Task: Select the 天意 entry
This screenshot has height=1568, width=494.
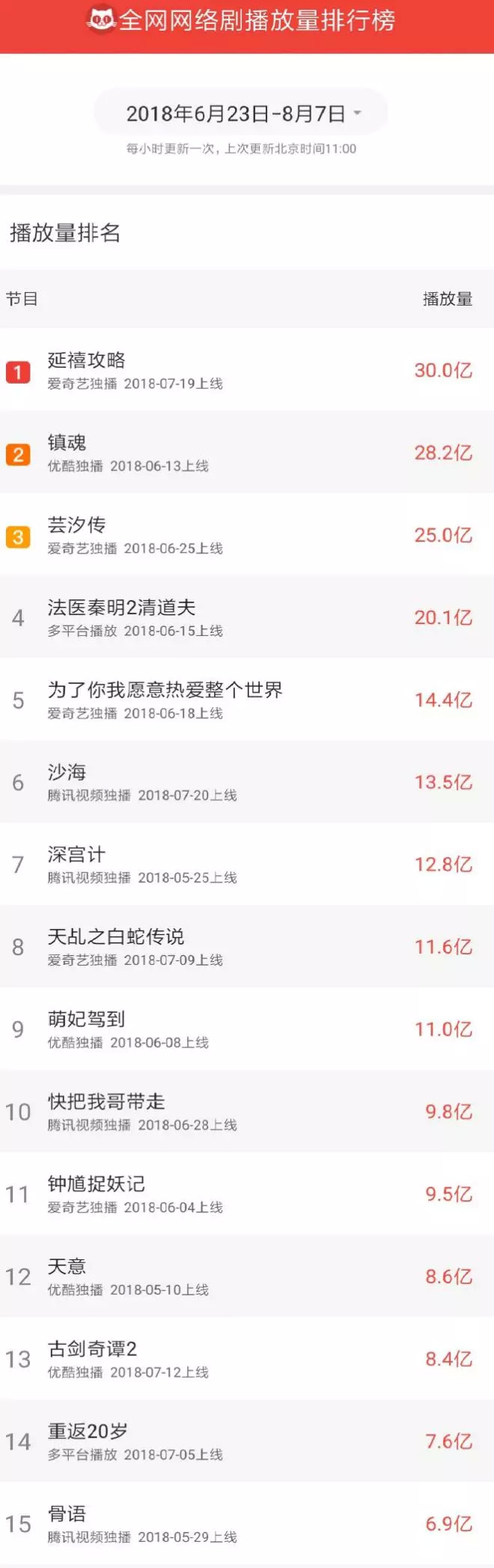Action: click(x=247, y=1277)
